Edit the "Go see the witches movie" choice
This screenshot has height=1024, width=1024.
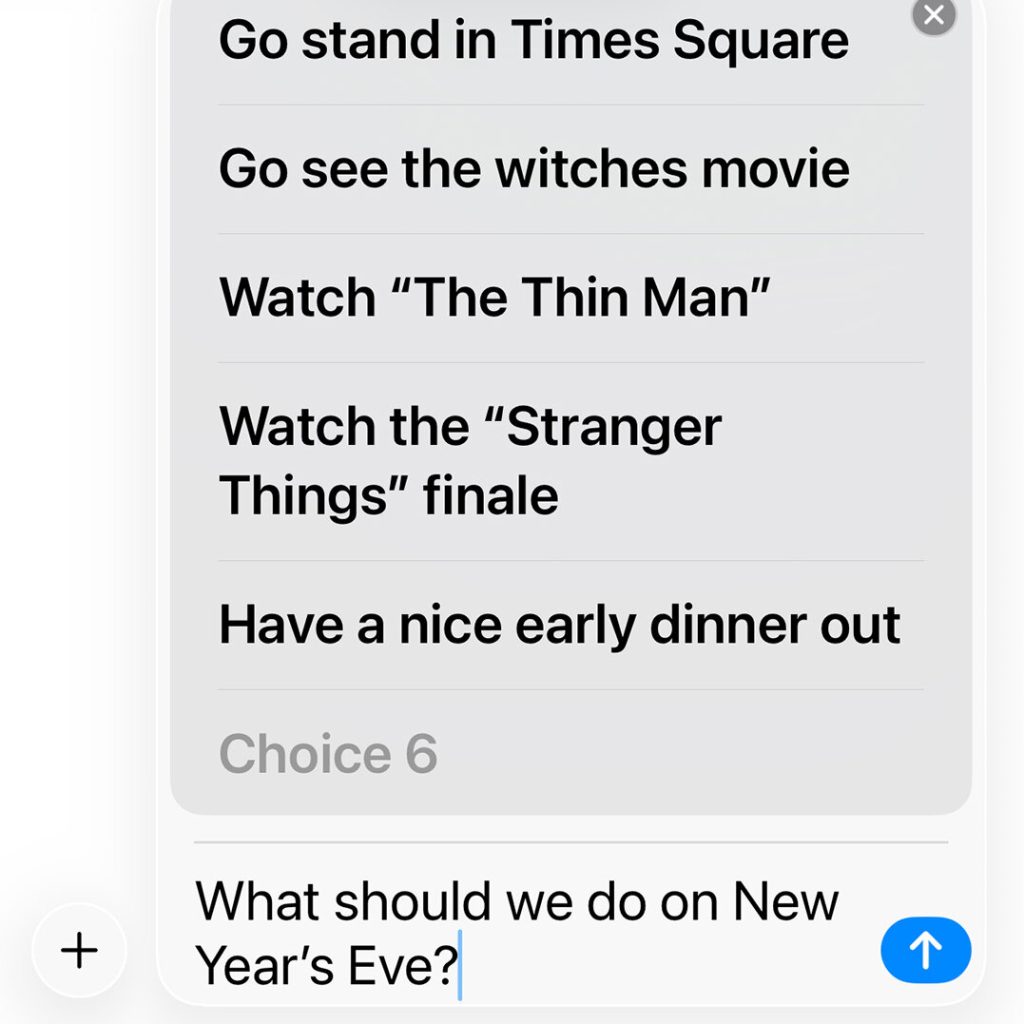coord(533,169)
